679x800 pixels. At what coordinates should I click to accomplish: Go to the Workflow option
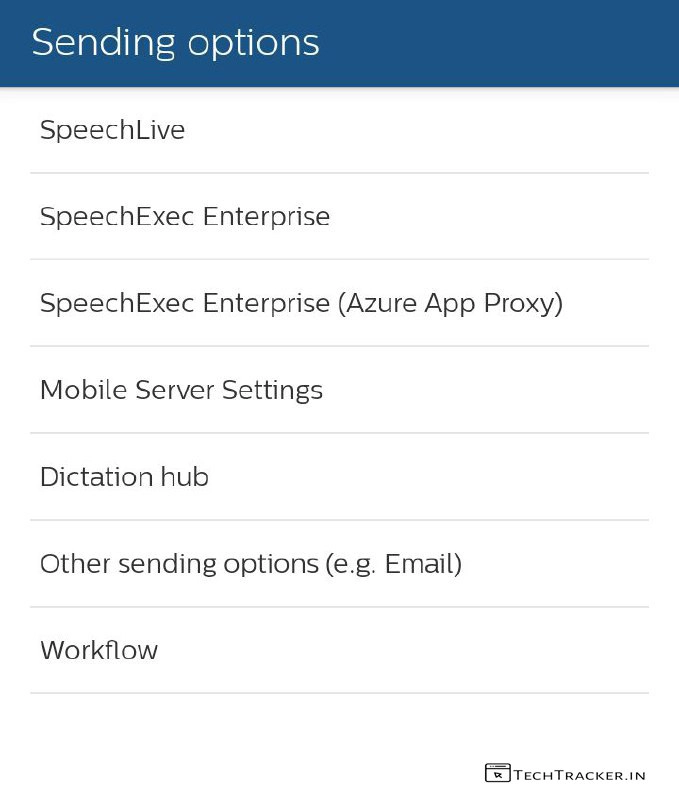tap(99, 651)
